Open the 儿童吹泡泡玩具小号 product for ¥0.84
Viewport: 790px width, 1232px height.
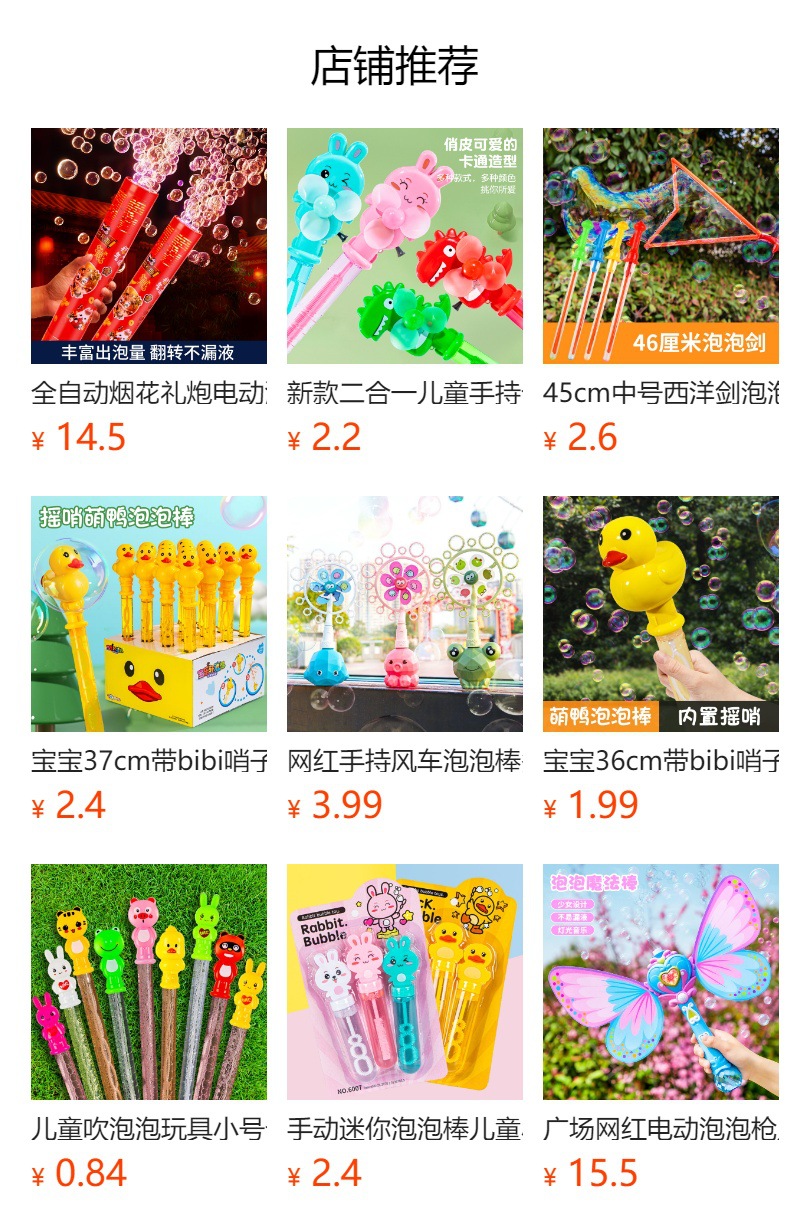coord(149,982)
